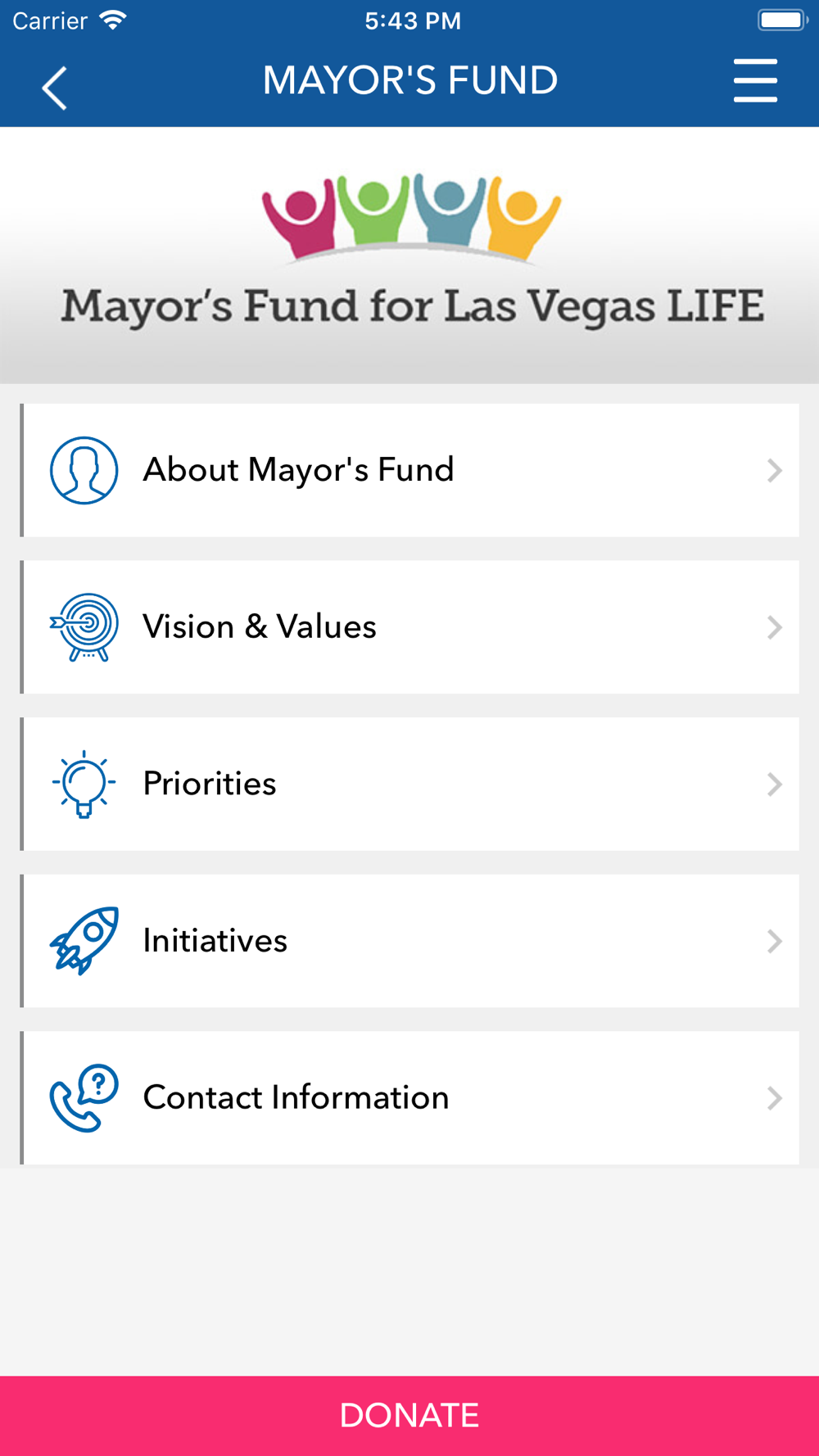Open the hamburger menu
The width and height of the screenshot is (819, 1456).
[x=755, y=80]
